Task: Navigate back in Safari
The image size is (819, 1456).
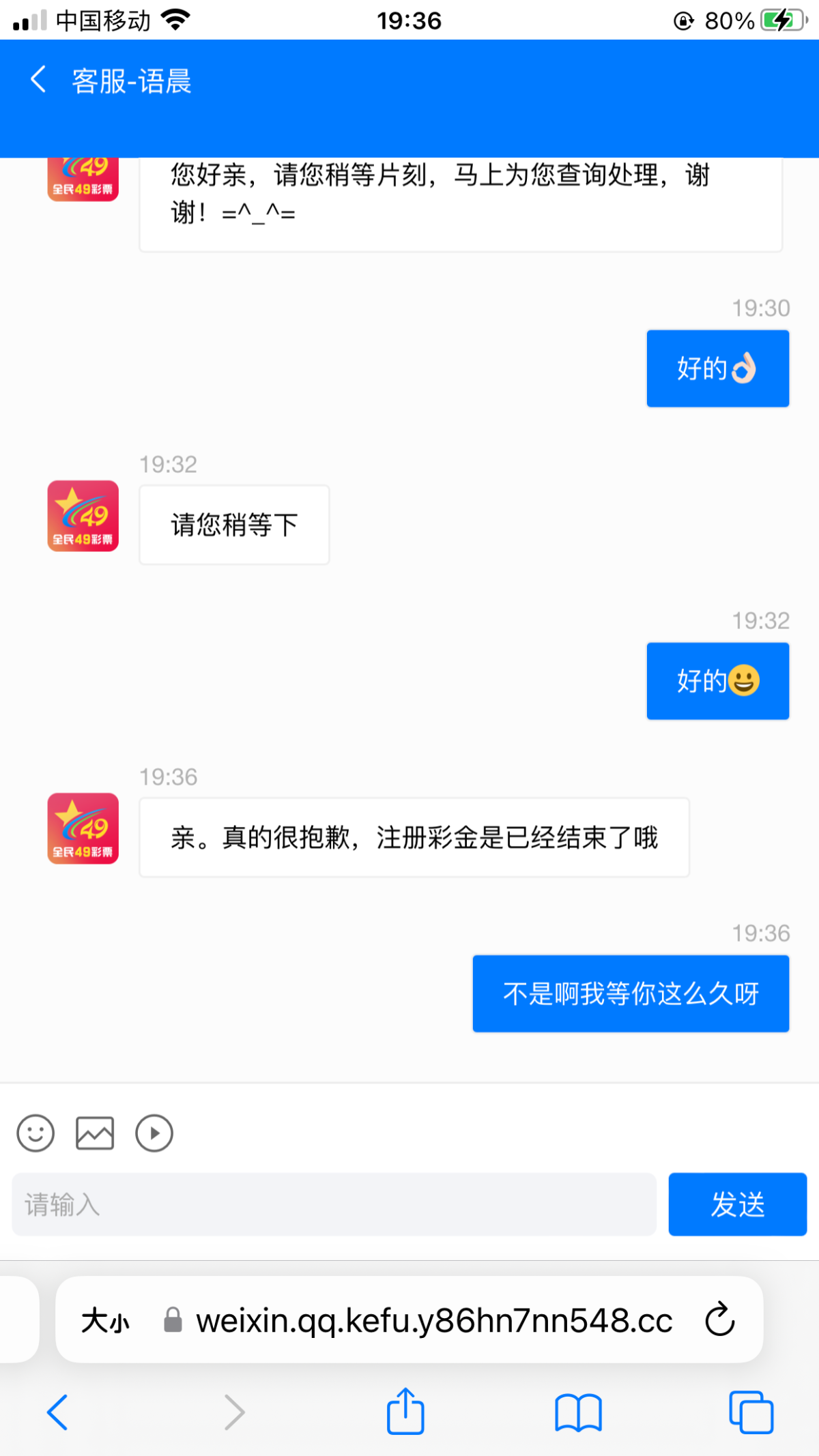Action: point(57,1412)
